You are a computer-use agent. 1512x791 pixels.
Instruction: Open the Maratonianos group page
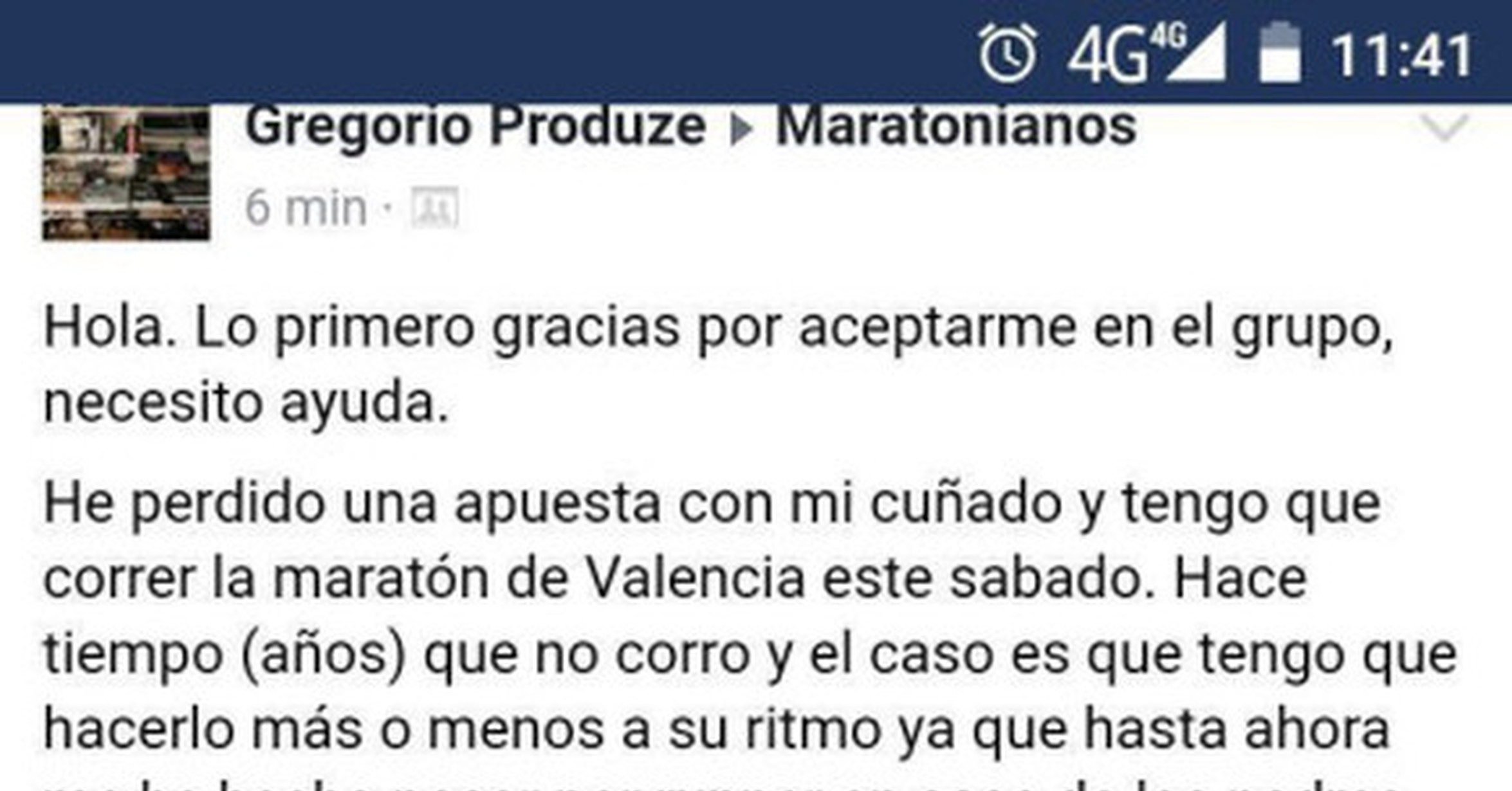pyautogui.click(x=956, y=127)
